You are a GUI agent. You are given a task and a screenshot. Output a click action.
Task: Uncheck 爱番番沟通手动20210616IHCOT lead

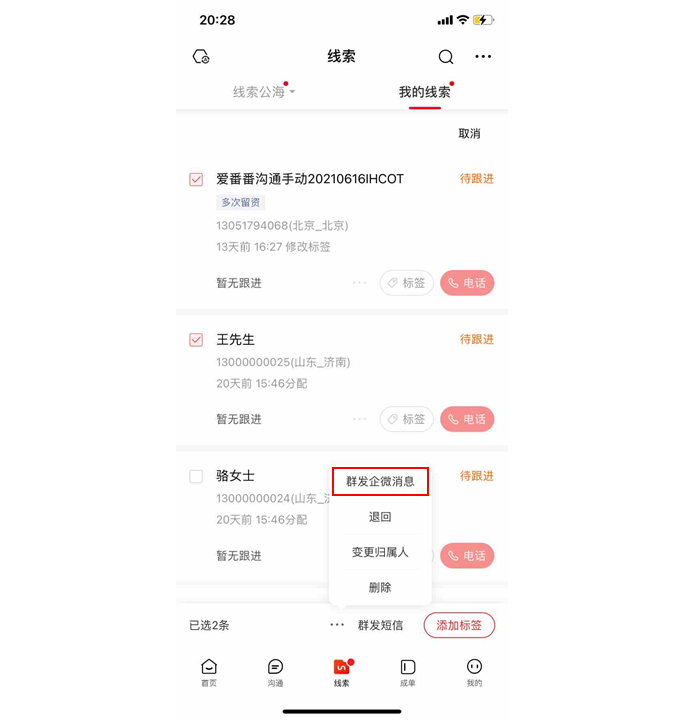point(196,180)
